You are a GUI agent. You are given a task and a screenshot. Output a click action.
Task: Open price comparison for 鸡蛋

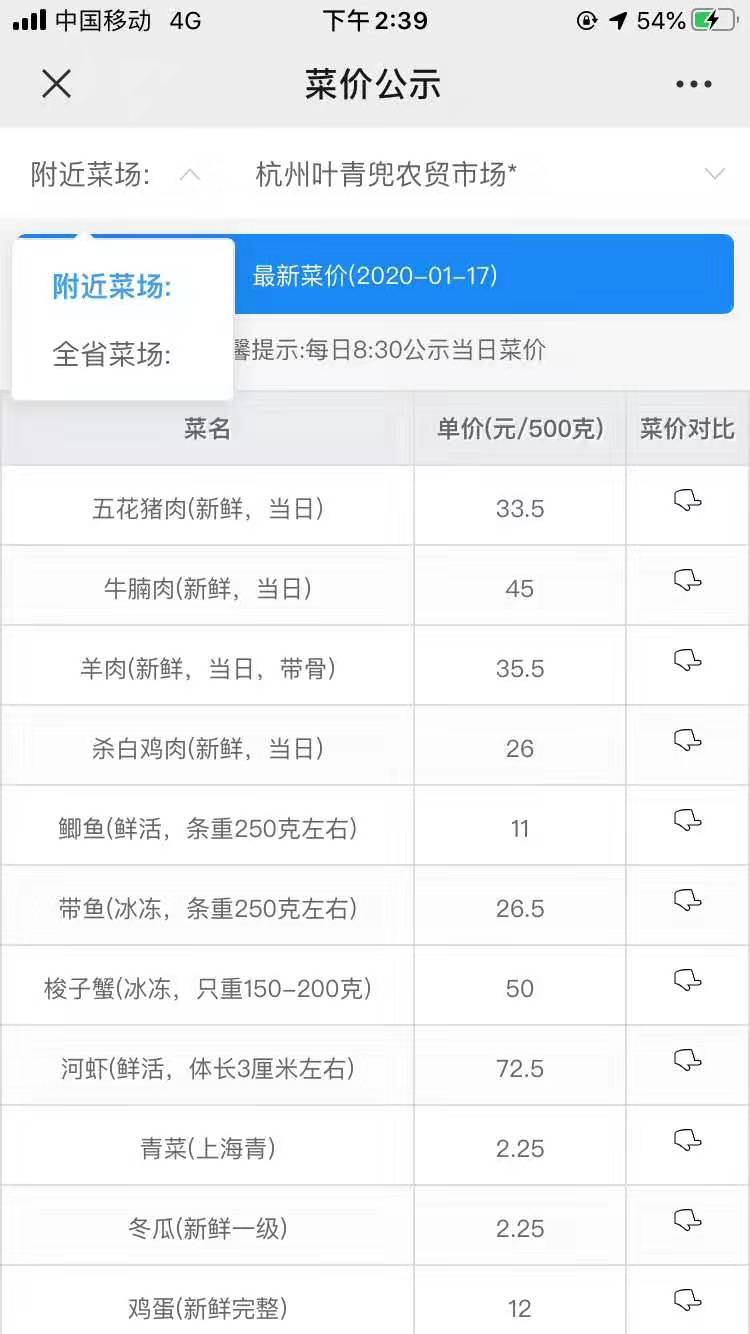pos(688,1300)
